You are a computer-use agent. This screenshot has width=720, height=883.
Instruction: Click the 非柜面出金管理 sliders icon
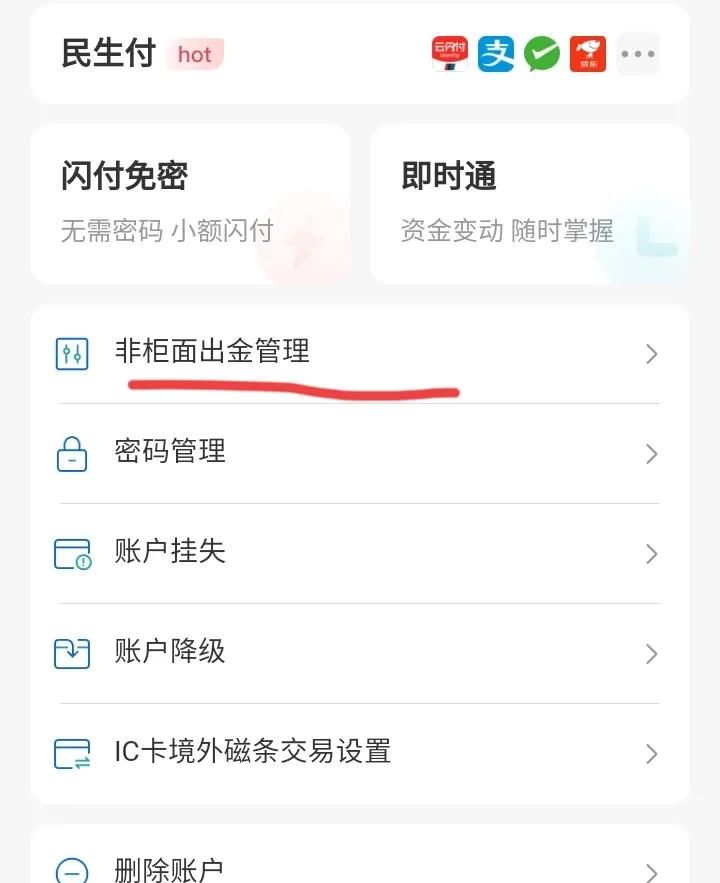72,353
